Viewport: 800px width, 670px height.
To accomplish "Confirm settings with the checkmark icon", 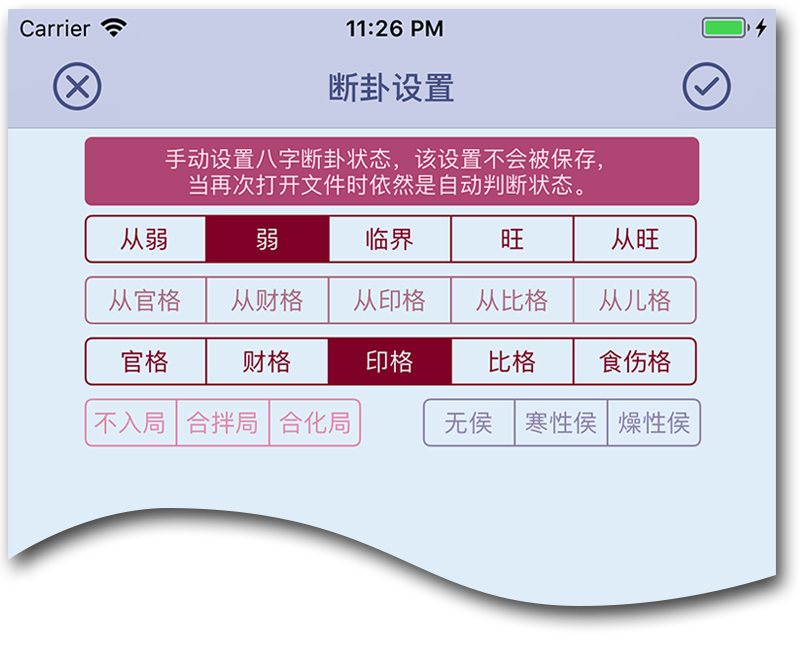I will (x=706, y=88).
